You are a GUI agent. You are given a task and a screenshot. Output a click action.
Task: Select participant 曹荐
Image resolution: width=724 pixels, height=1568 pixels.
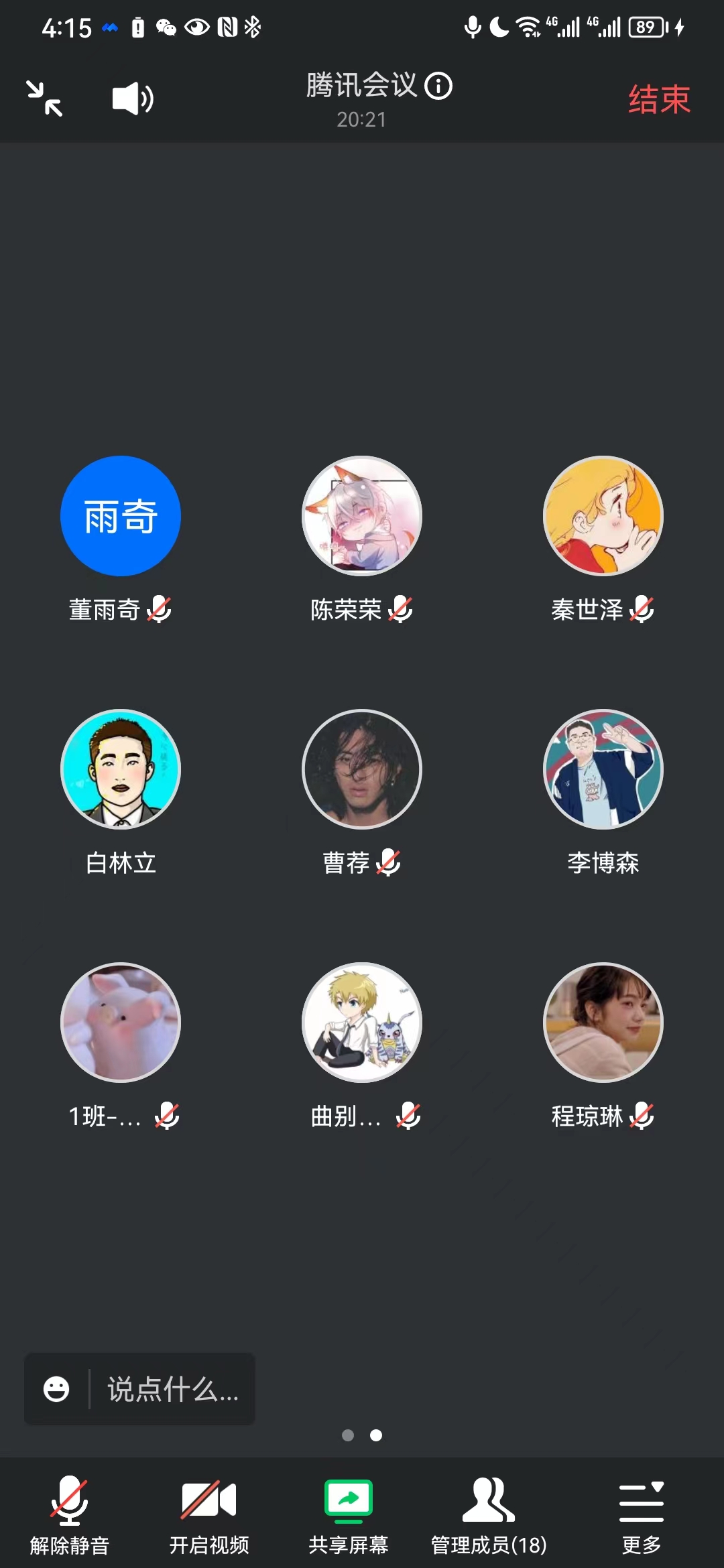[x=362, y=769]
